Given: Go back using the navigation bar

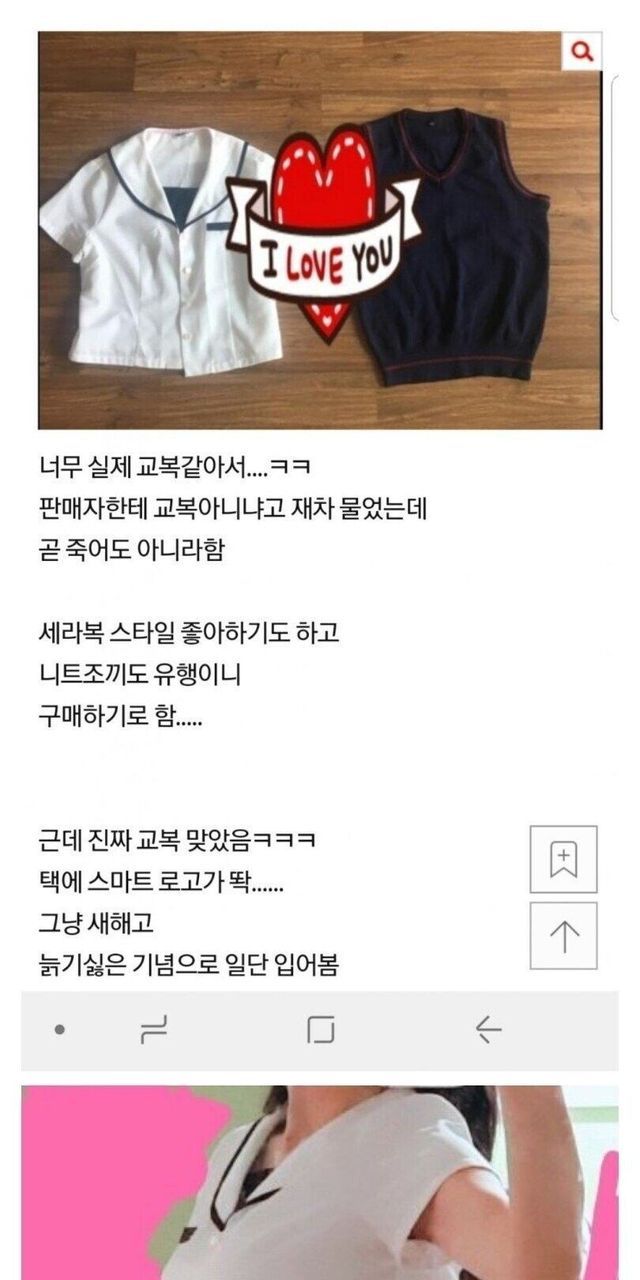Looking at the screenshot, I should (x=489, y=1029).
